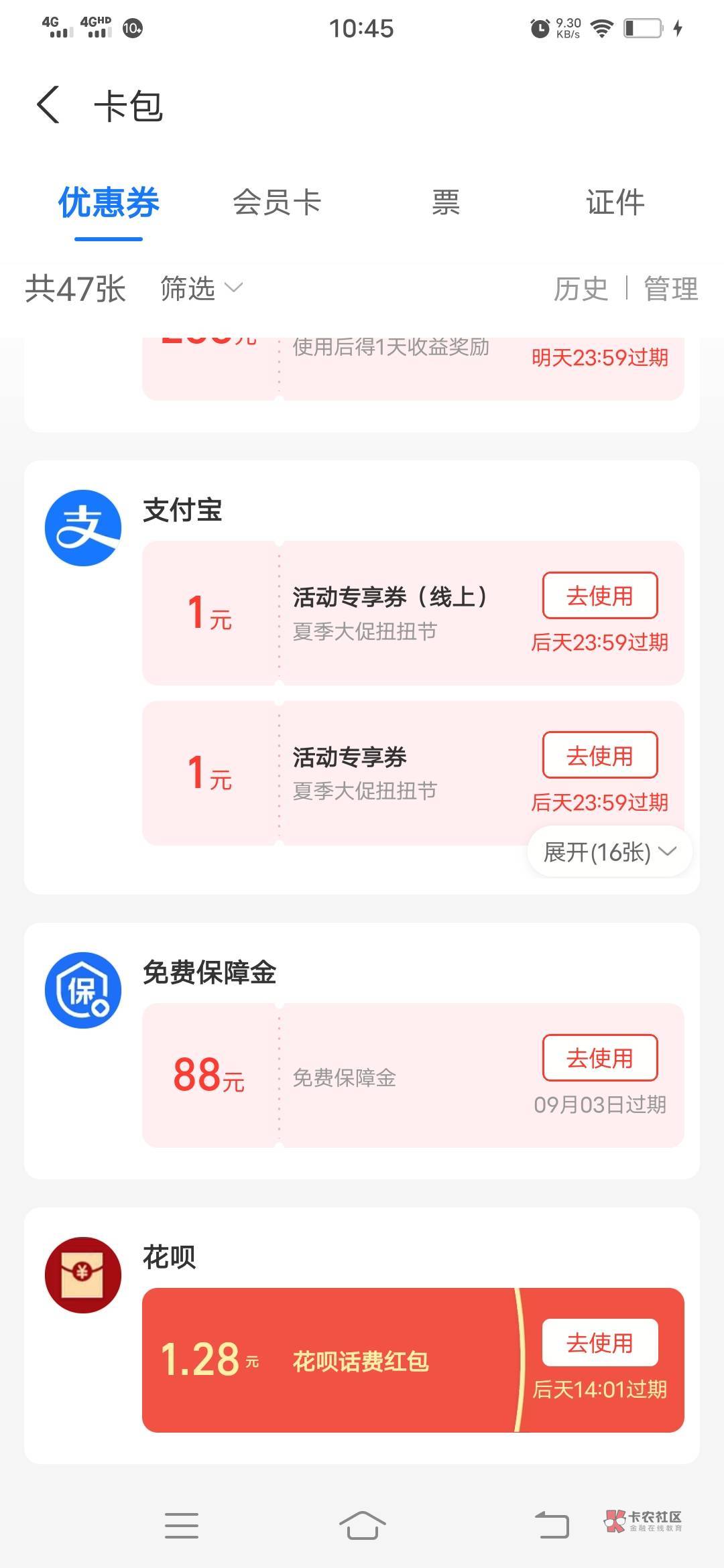Open the system recent apps menu
Screen dimensions: 724x1568
(182, 1526)
